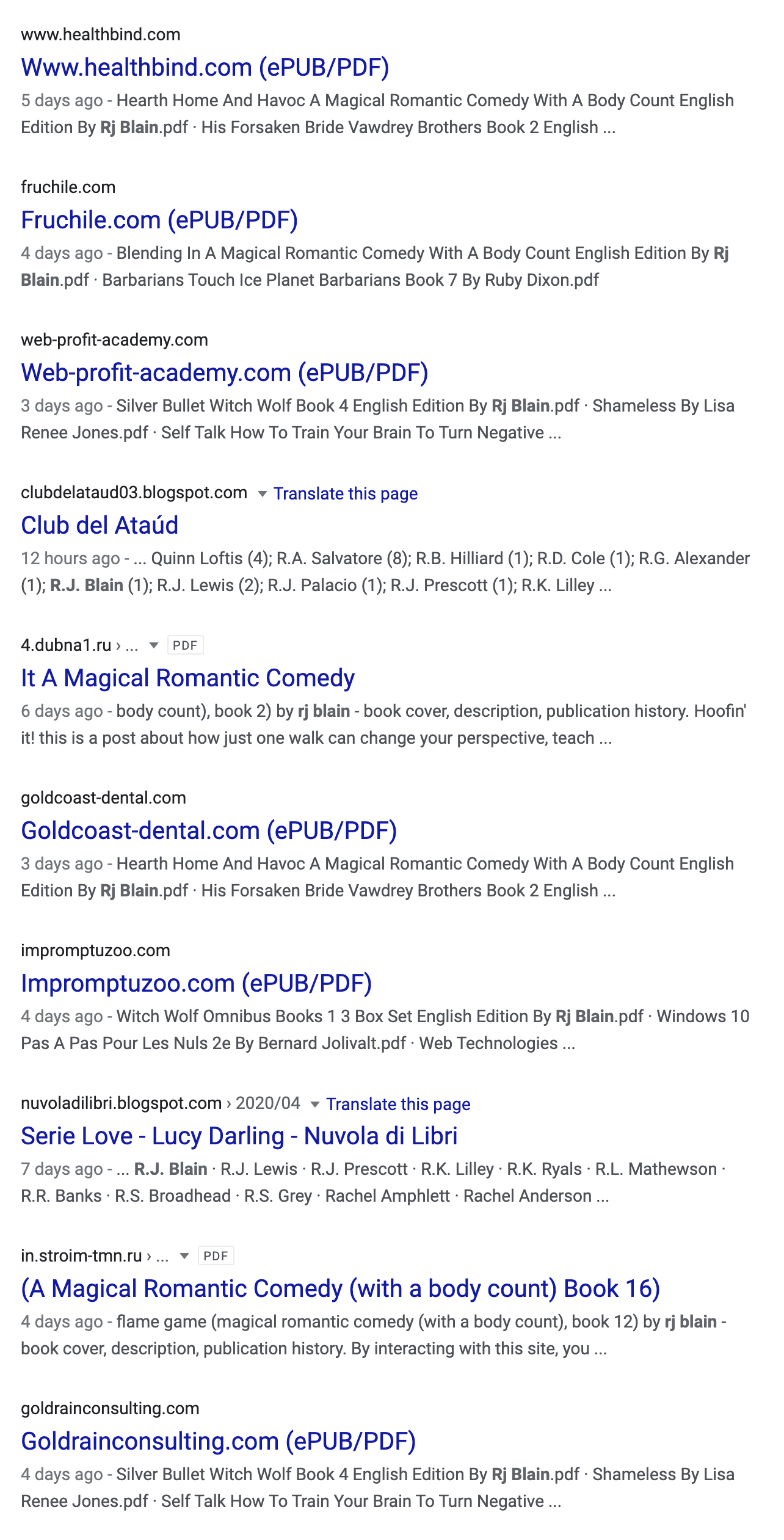Expand dropdown arrow next to 4.dubna1.ru

pos(154,645)
